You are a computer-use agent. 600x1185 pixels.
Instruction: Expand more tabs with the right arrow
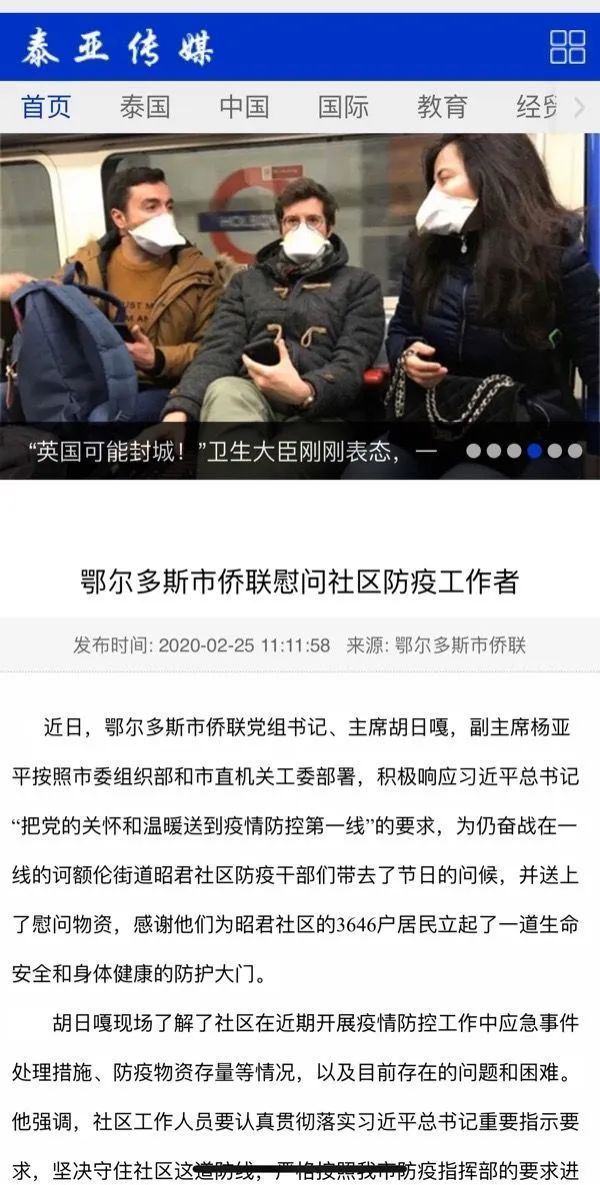[578, 107]
